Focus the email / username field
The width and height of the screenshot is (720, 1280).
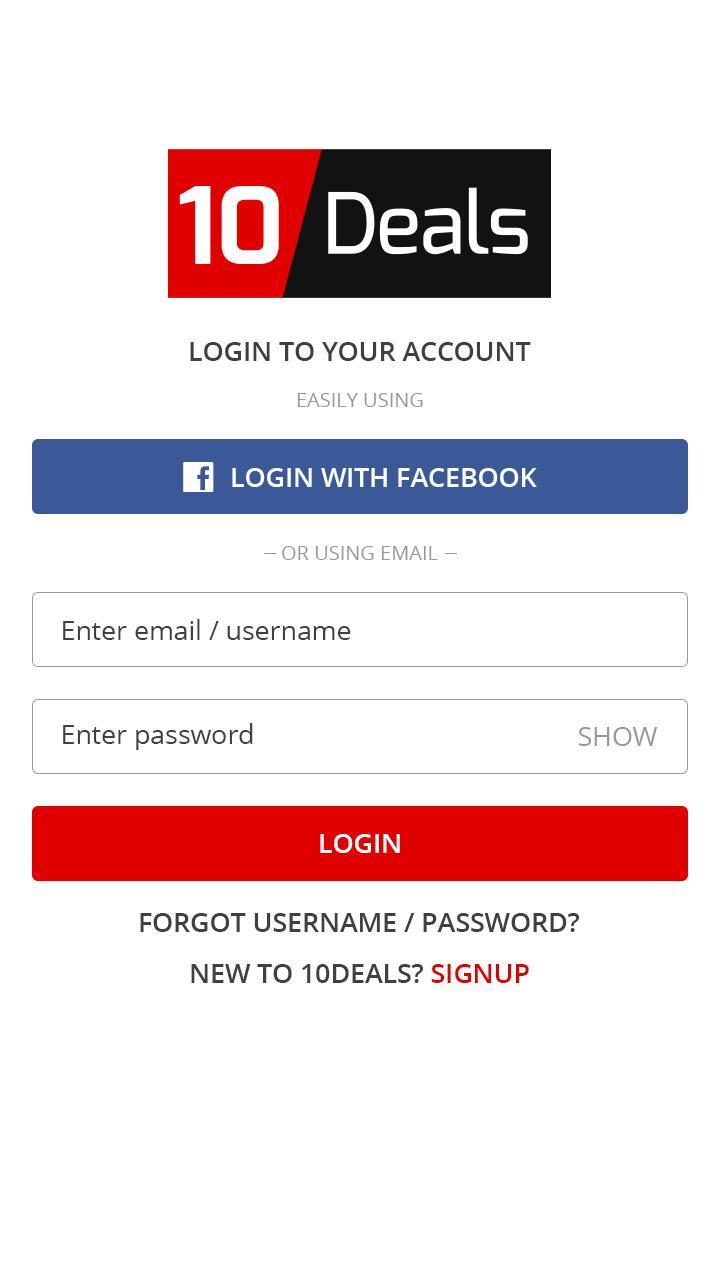tap(360, 630)
